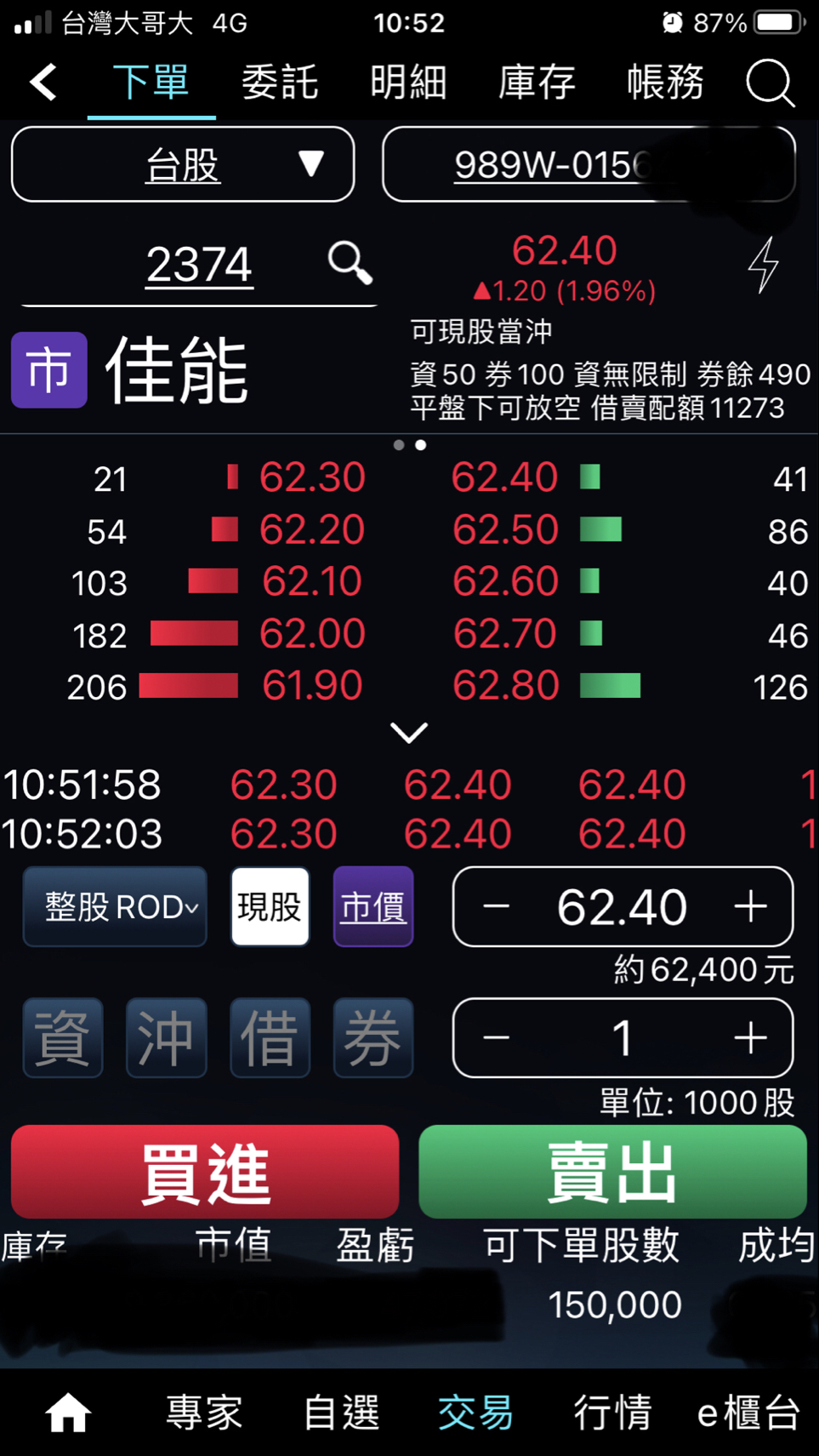Screen dimensions: 819x1456
Task: Open the 整股 ROD order type dropdown
Action: [x=116, y=907]
